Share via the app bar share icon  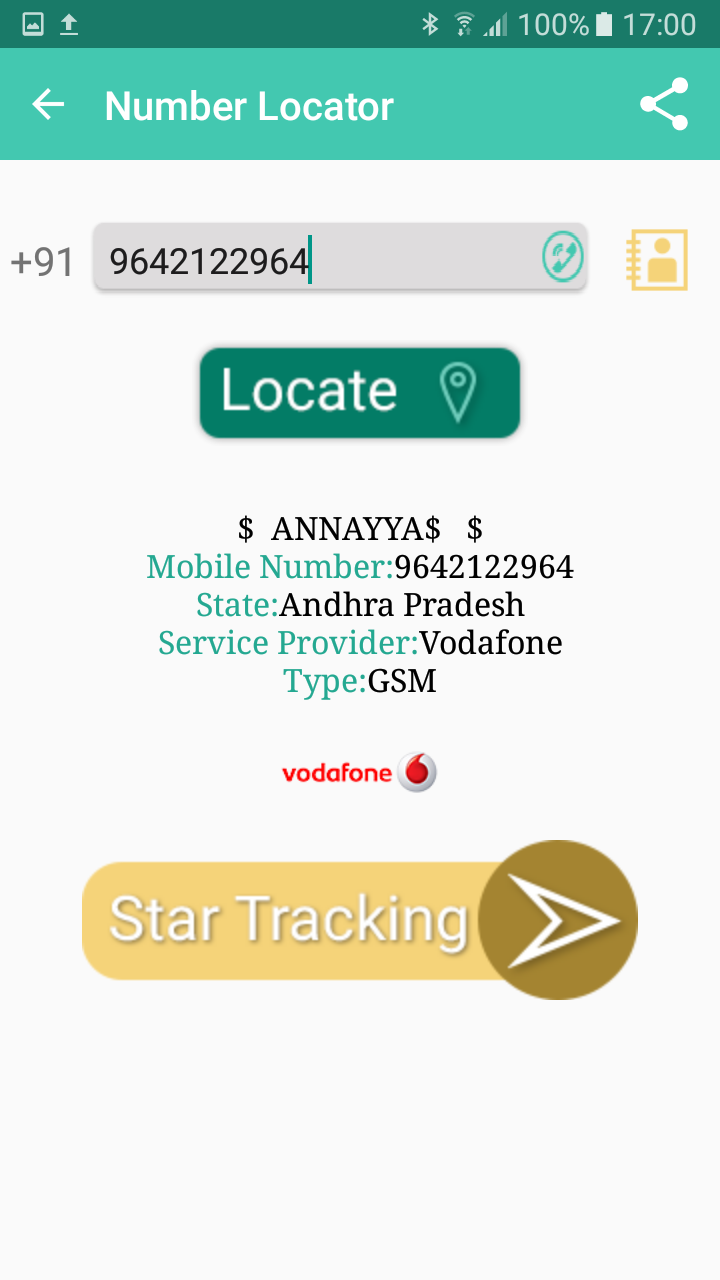[664, 104]
